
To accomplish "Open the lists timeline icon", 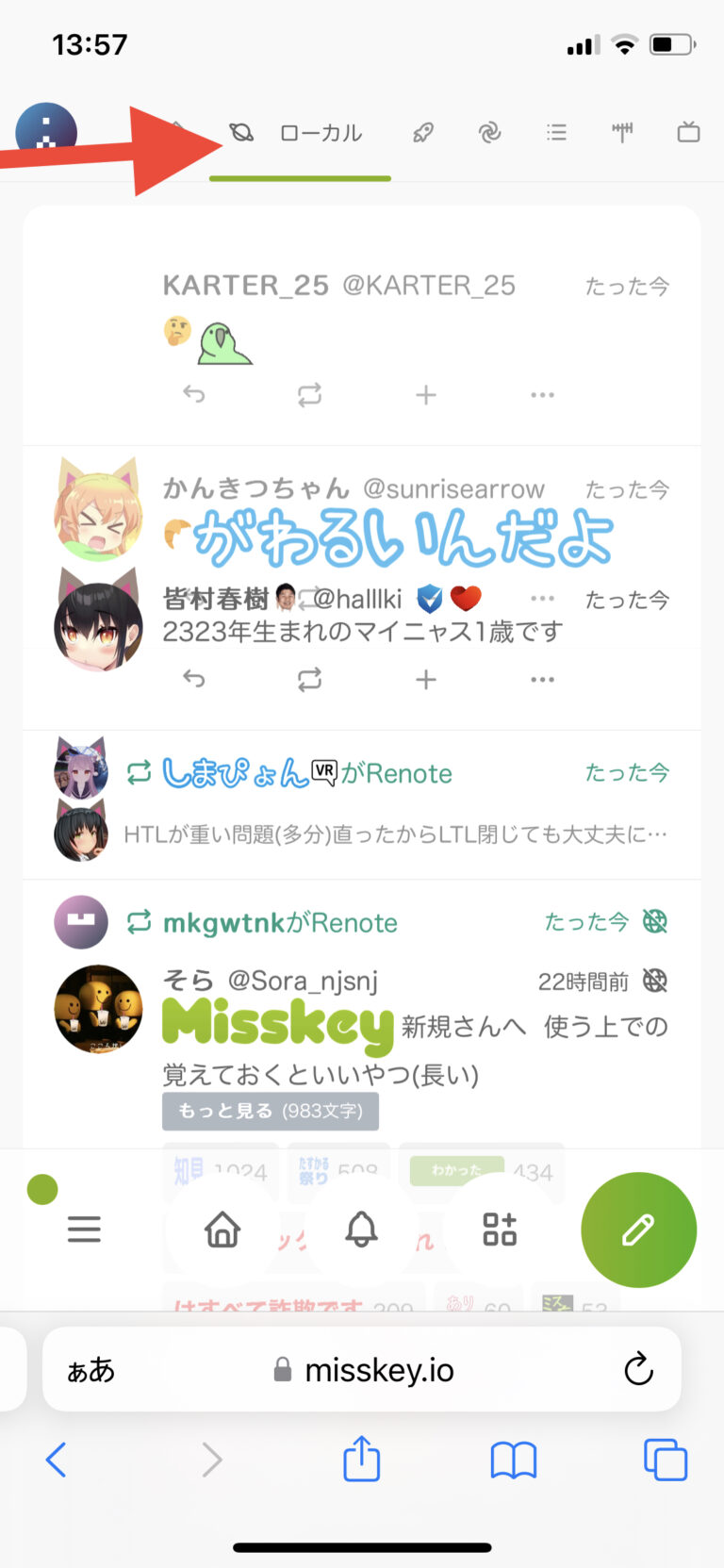I will pos(556,133).
